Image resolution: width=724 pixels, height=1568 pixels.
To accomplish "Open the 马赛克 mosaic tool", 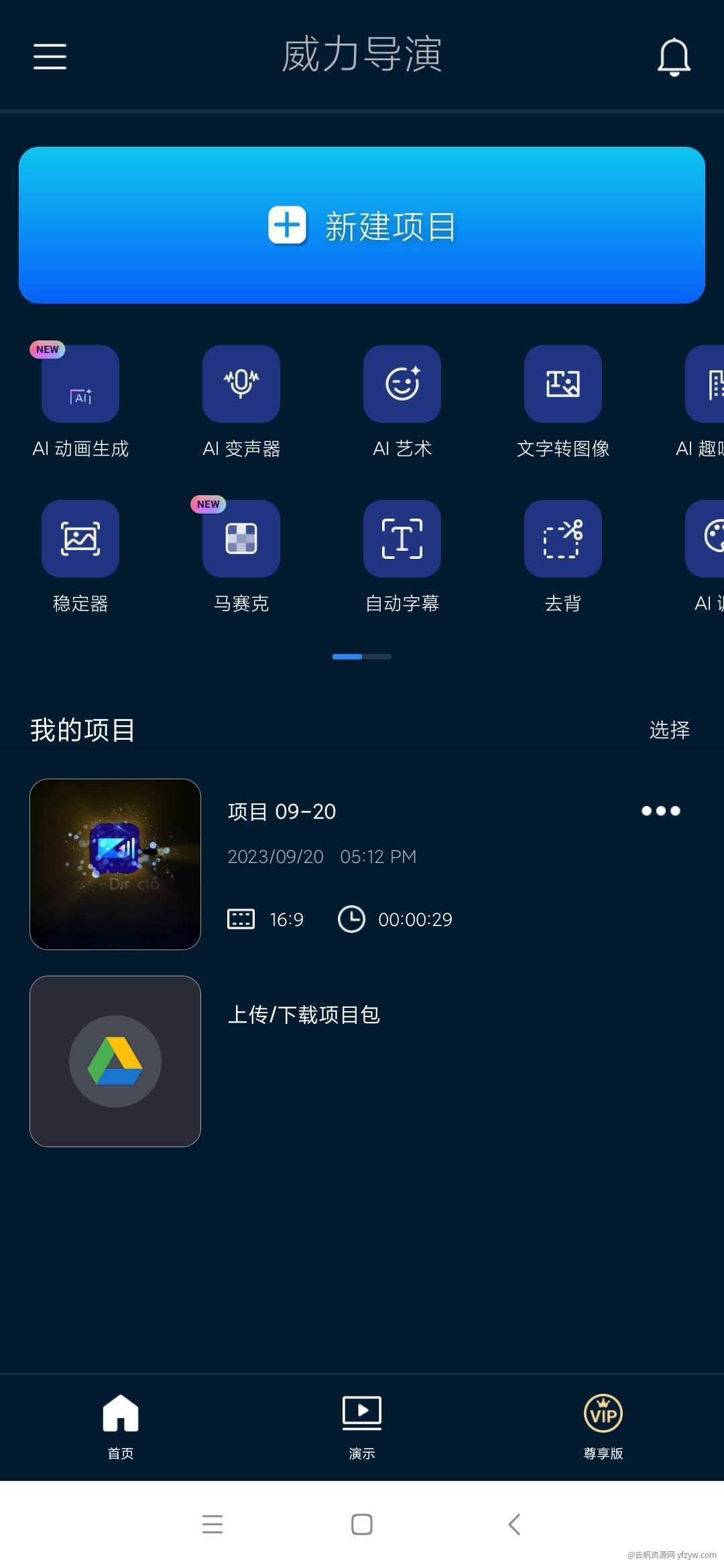I will (x=241, y=539).
